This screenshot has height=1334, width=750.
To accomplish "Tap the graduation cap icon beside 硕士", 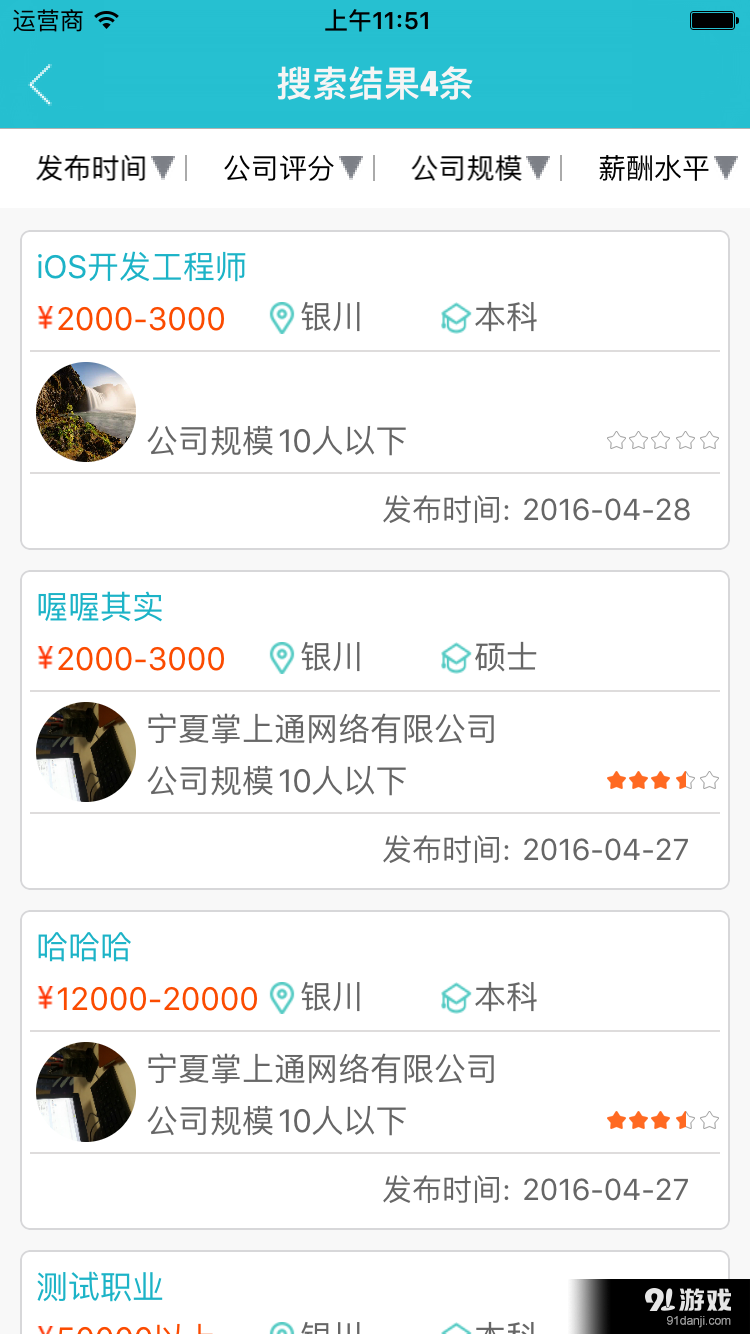I will pyautogui.click(x=456, y=657).
